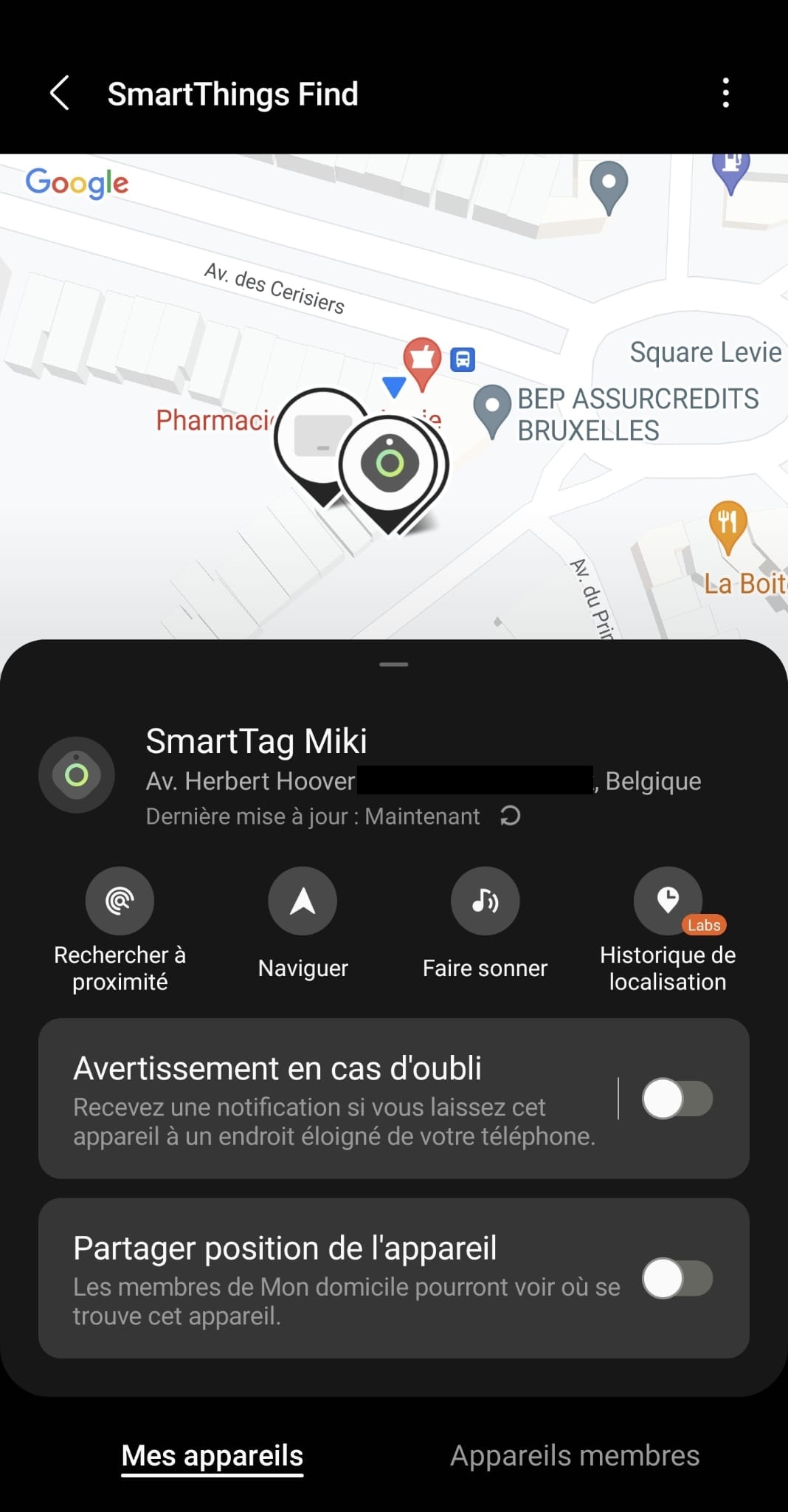
Task: Start Rechercher à proximité
Action: coord(120,901)
